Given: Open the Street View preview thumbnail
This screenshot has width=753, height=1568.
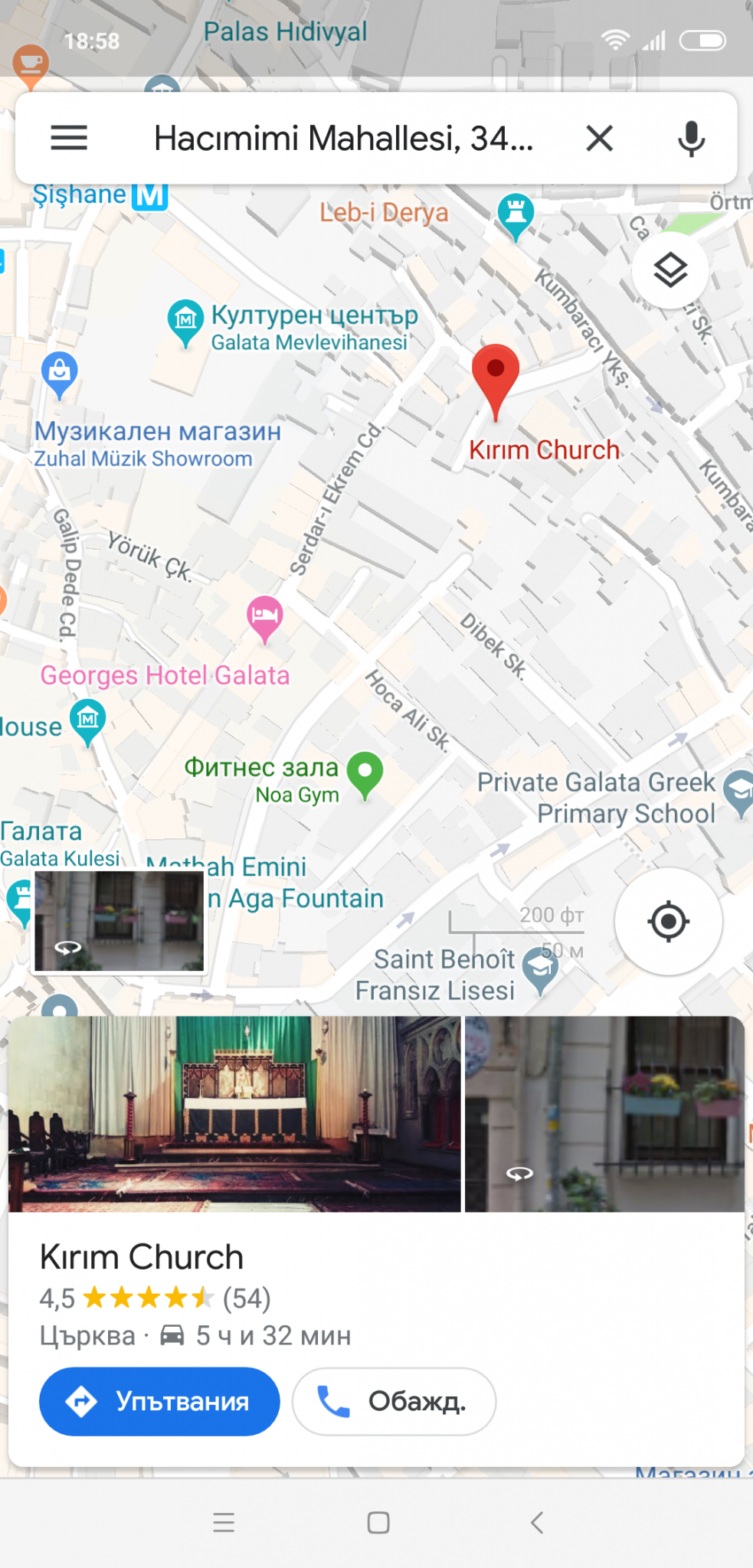Looking at the screenshot, I should [x=119, y=921].
